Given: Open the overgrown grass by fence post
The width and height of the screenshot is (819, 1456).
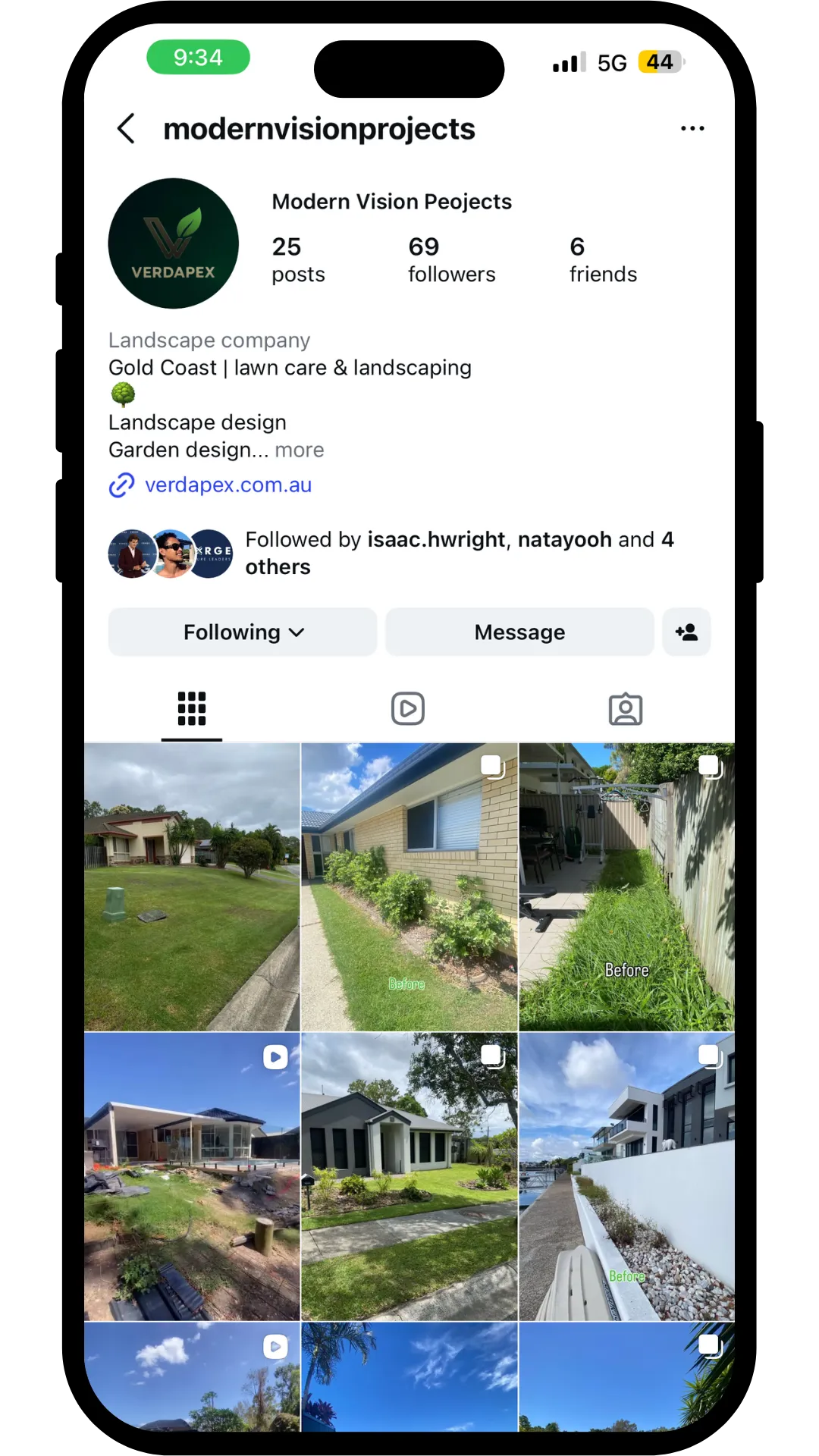Looking at the screenshot, I should 627,887.
